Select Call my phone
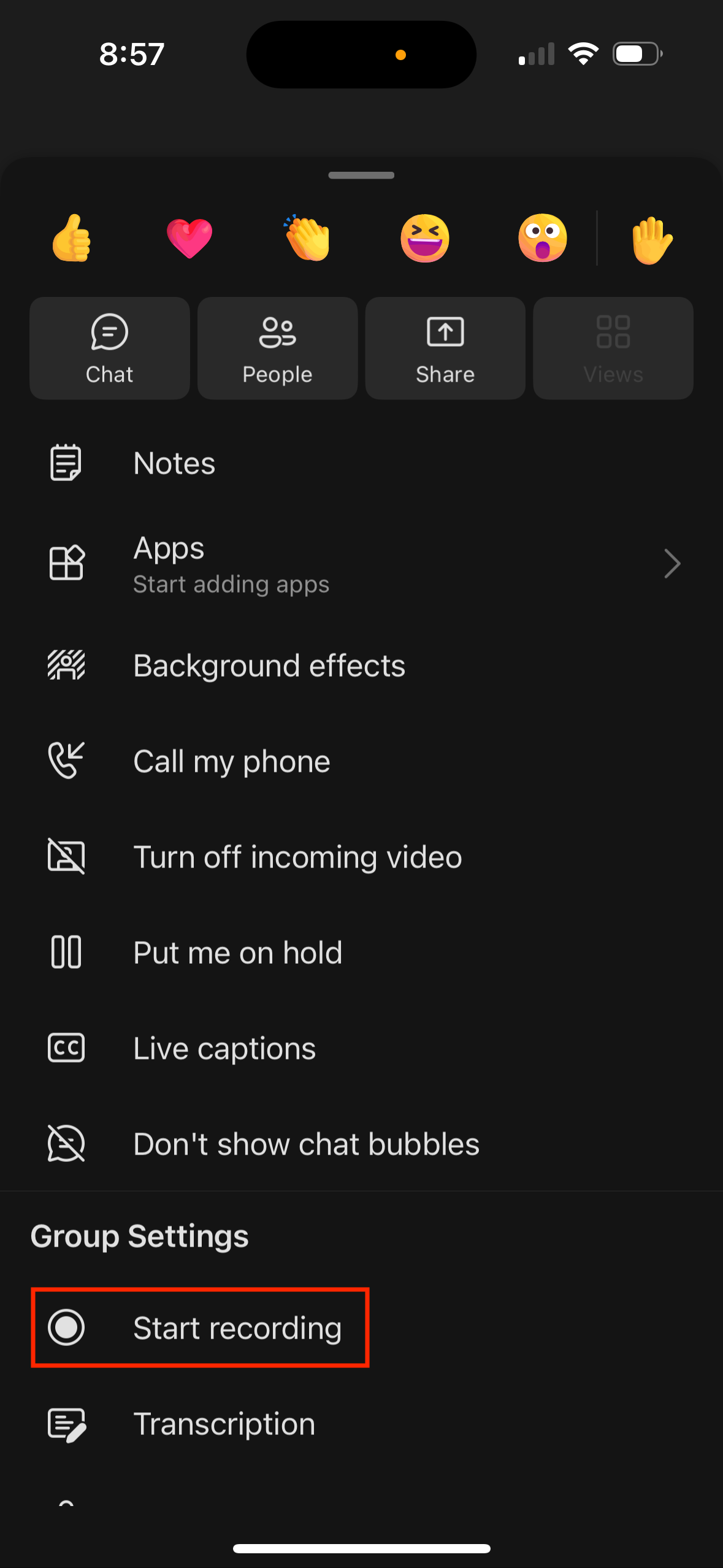 click(x=232, y=761)
